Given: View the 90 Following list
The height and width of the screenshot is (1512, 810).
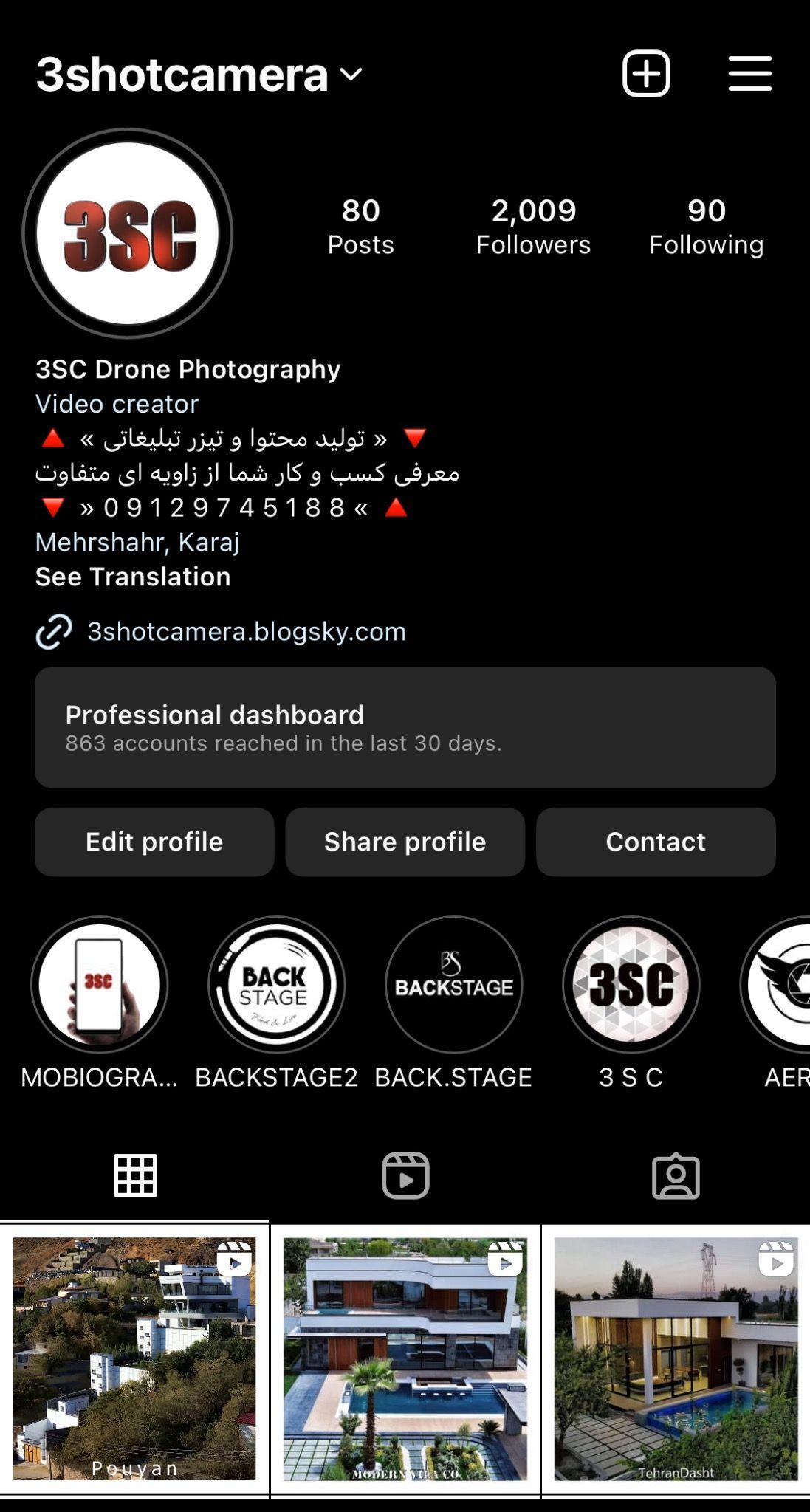Looking at the screenshot, I should pyautogui.click(x=706, y=227).
